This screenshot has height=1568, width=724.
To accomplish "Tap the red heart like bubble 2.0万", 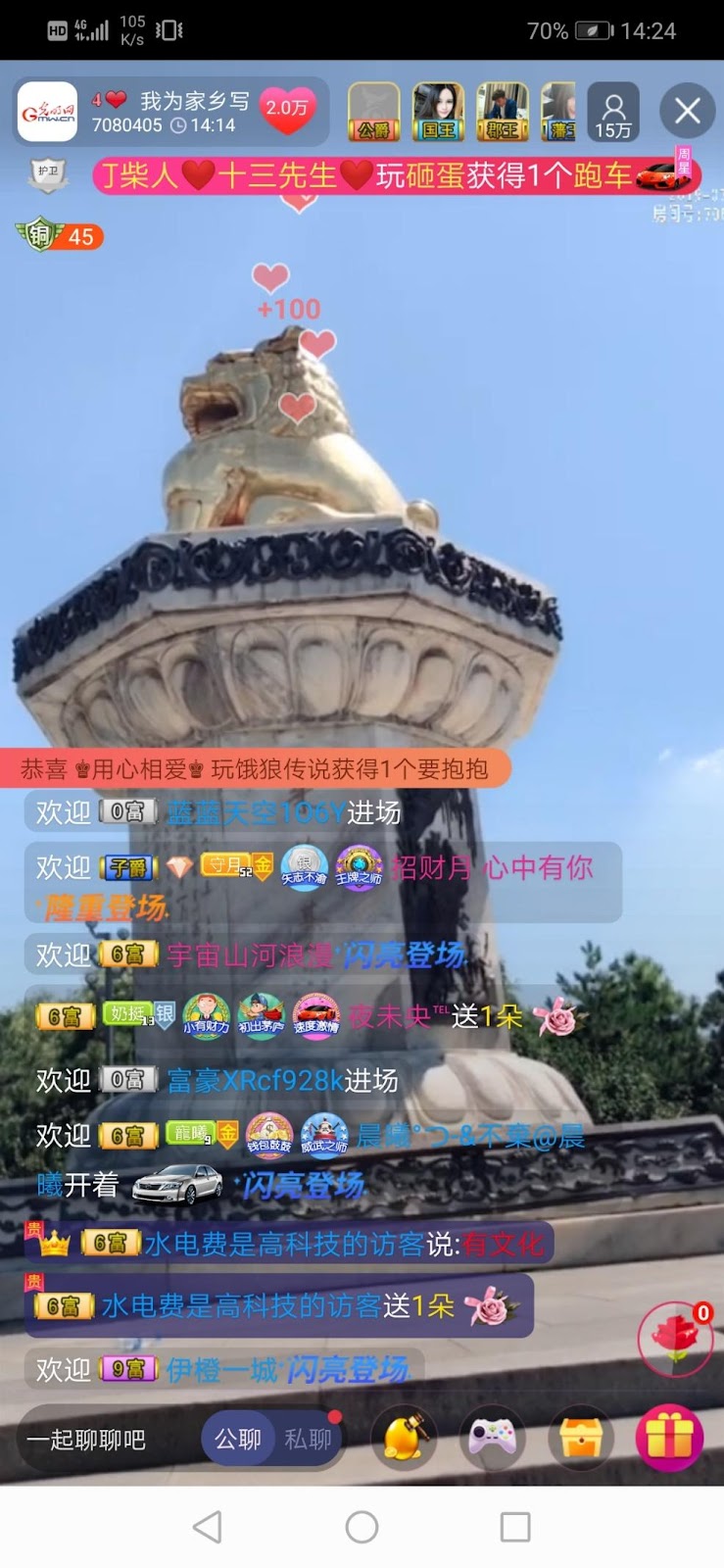I will click(x=286, y=109).
